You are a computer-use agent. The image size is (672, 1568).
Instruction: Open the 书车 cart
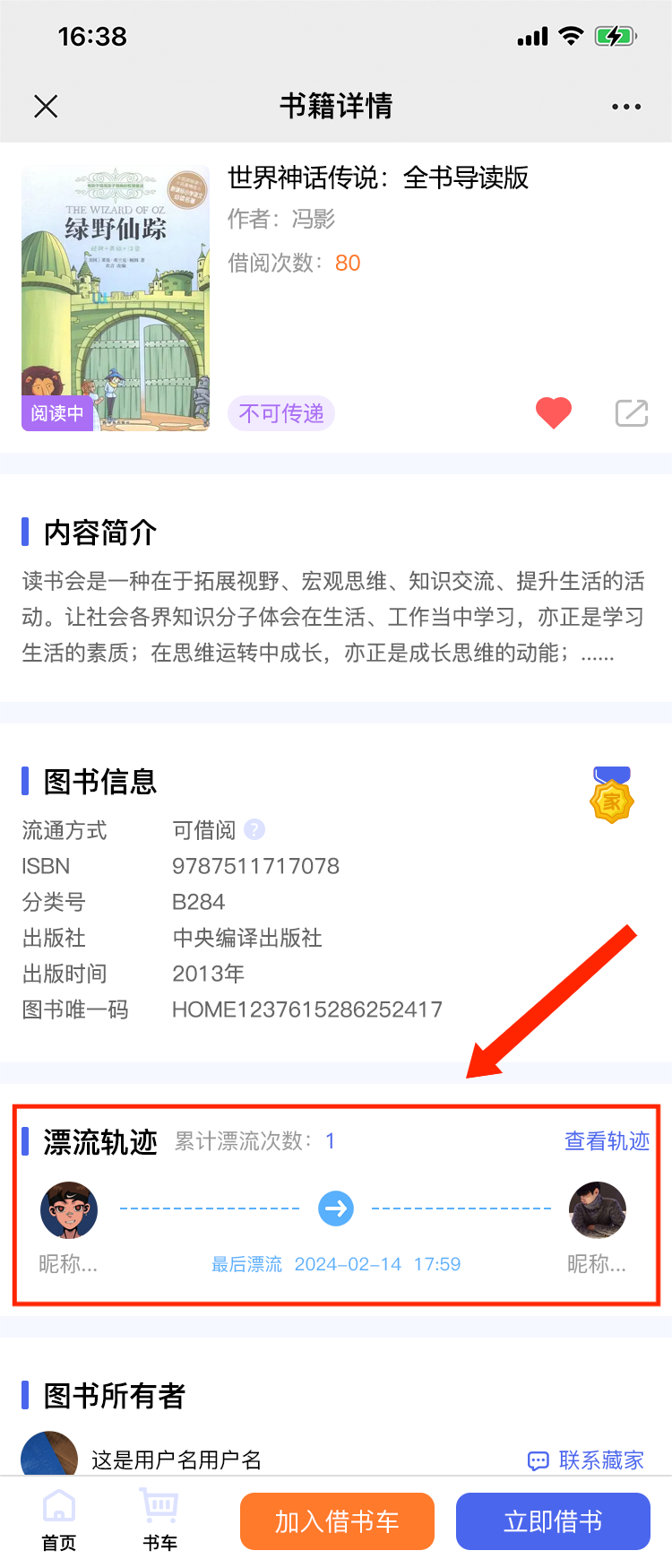tap(159, 1520)
